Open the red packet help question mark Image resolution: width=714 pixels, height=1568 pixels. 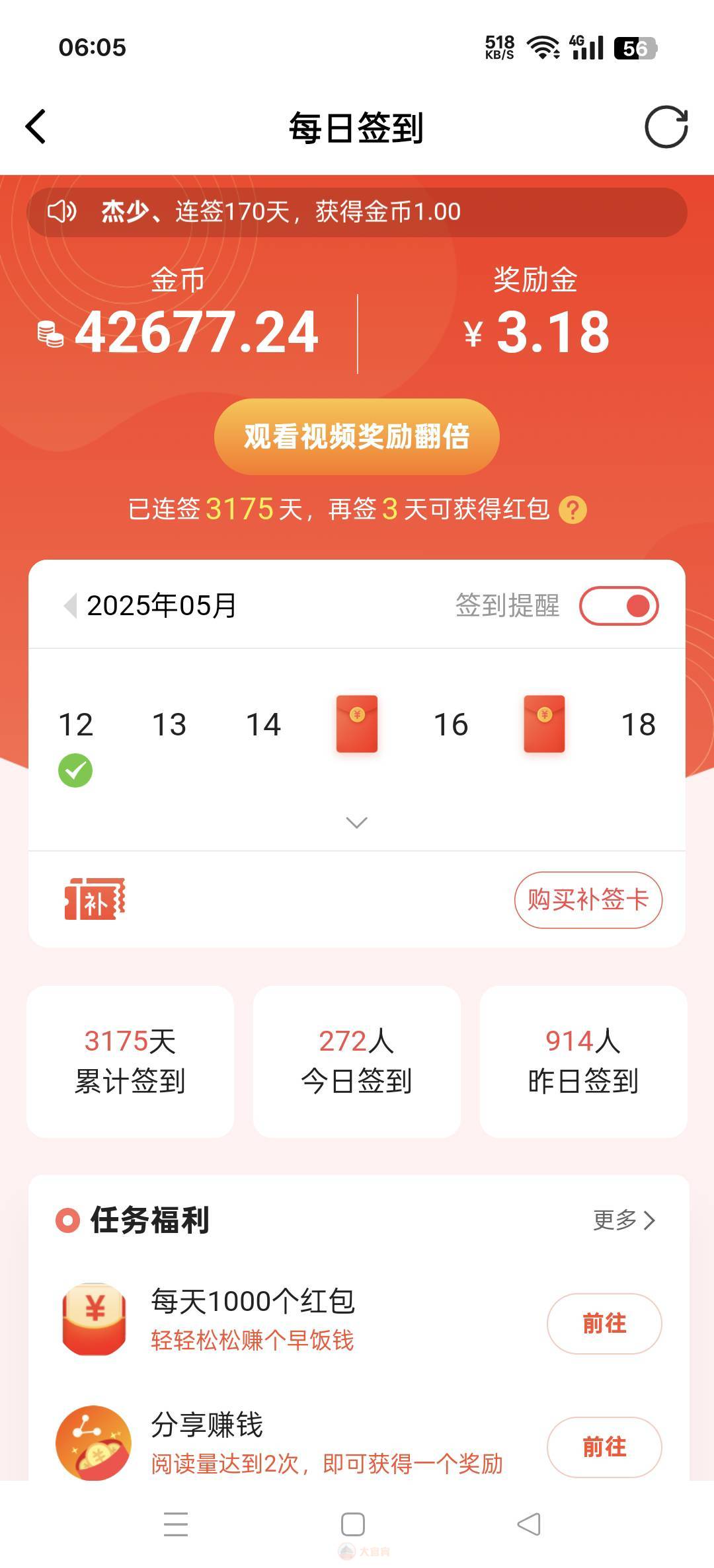point(573,510)
